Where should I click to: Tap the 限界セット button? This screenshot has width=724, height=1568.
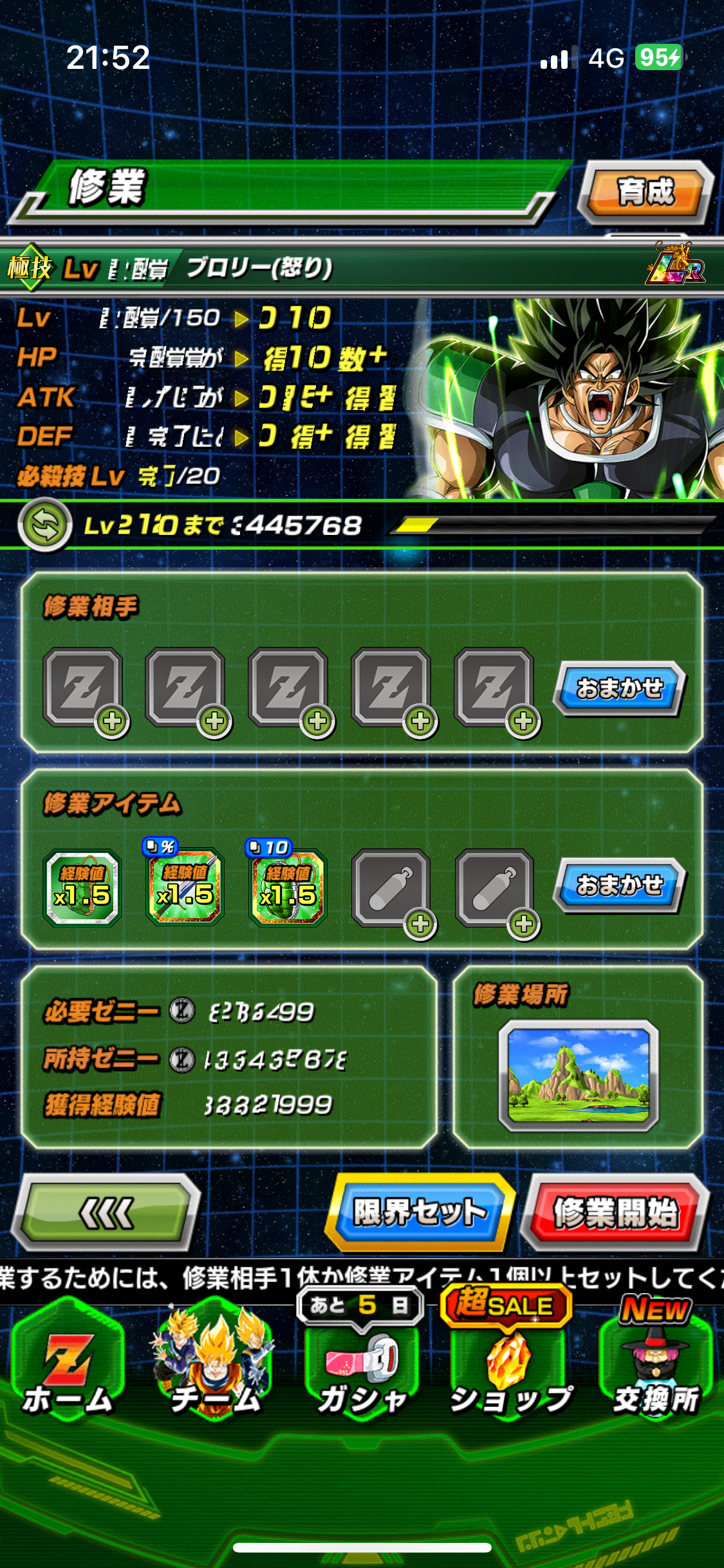(420, 1212)
